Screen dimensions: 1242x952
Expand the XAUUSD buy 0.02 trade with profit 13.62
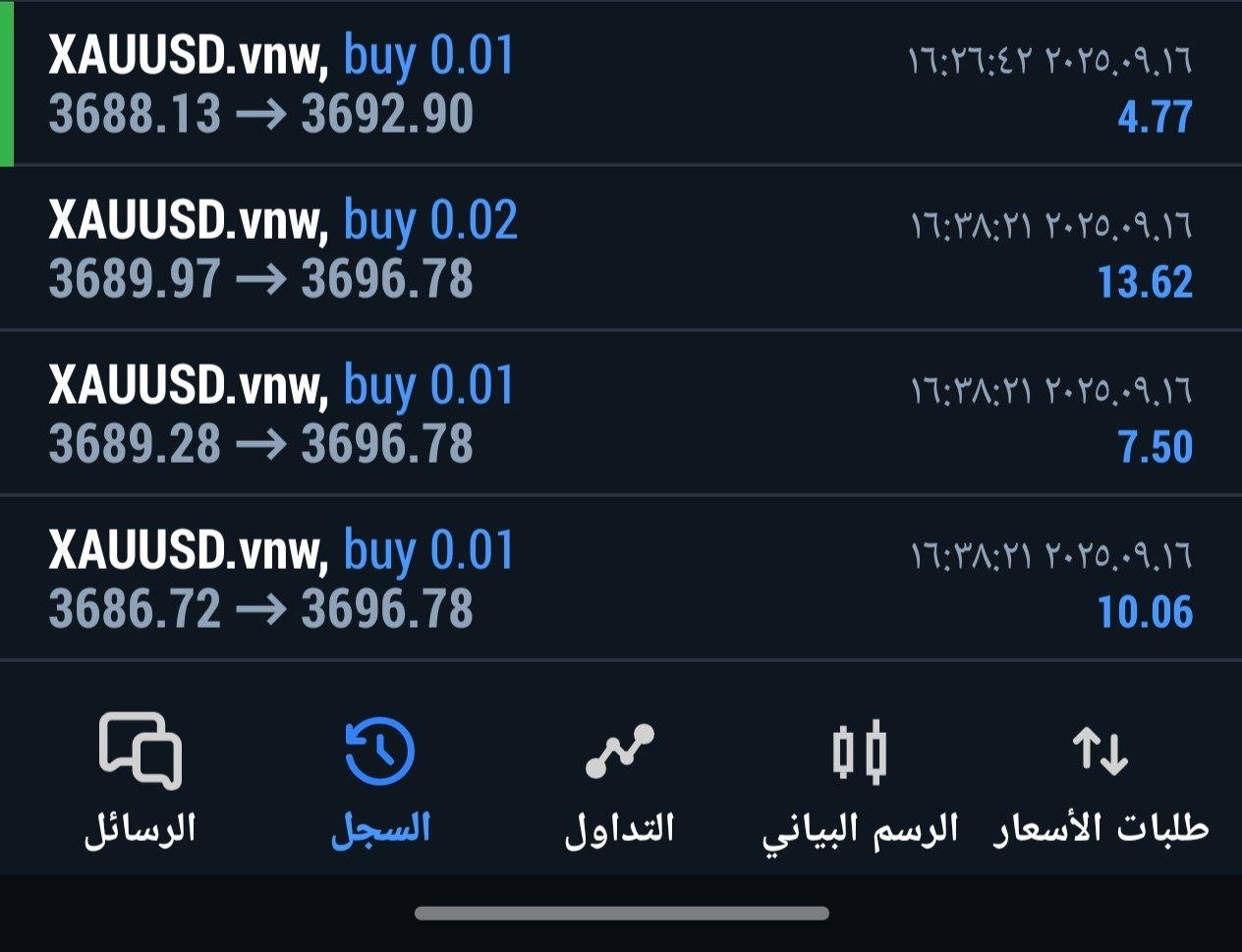[x=621, y=250]
